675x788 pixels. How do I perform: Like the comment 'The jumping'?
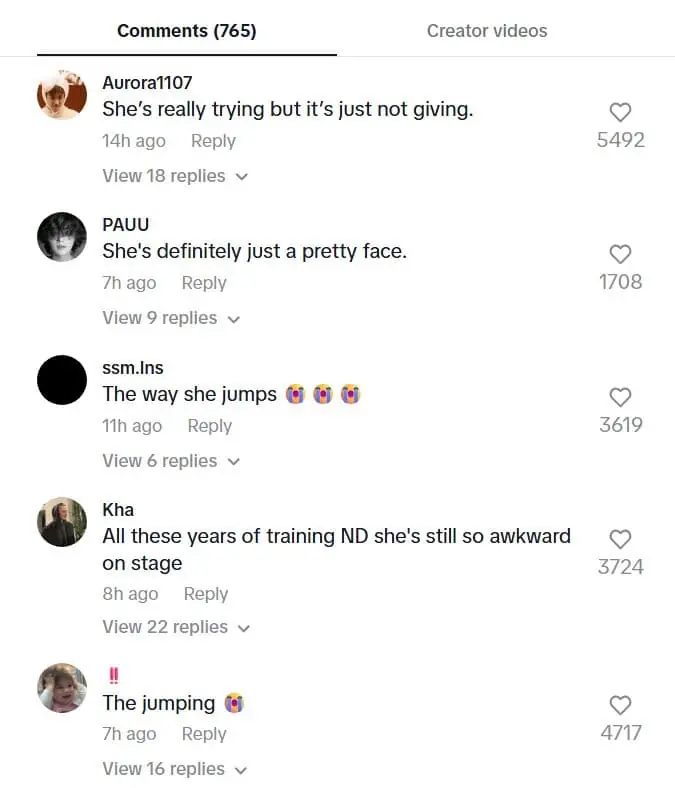tap(620, 706)
